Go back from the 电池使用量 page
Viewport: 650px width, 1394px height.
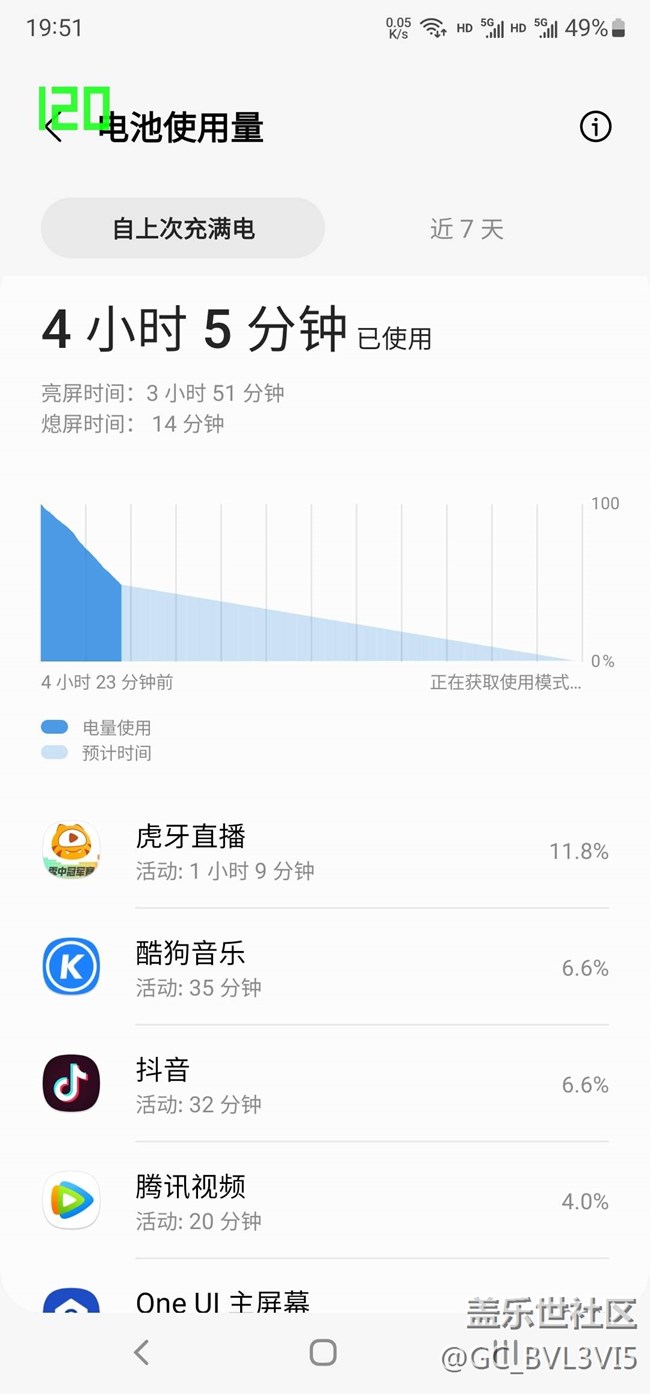54,129
